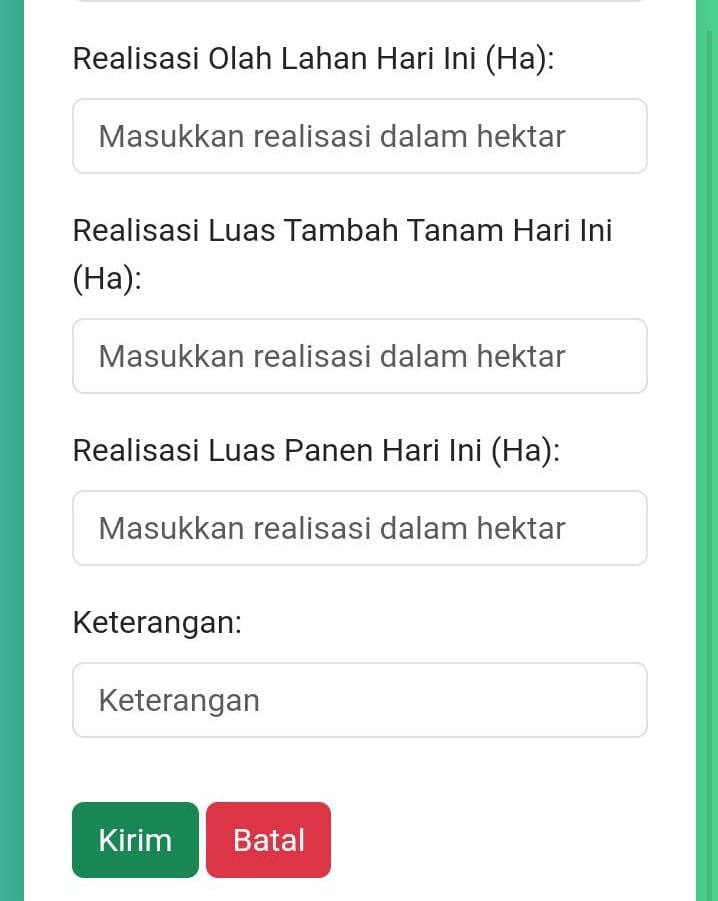Tap the Realisasi Luas Tambah Tanam field

[359, 356]
